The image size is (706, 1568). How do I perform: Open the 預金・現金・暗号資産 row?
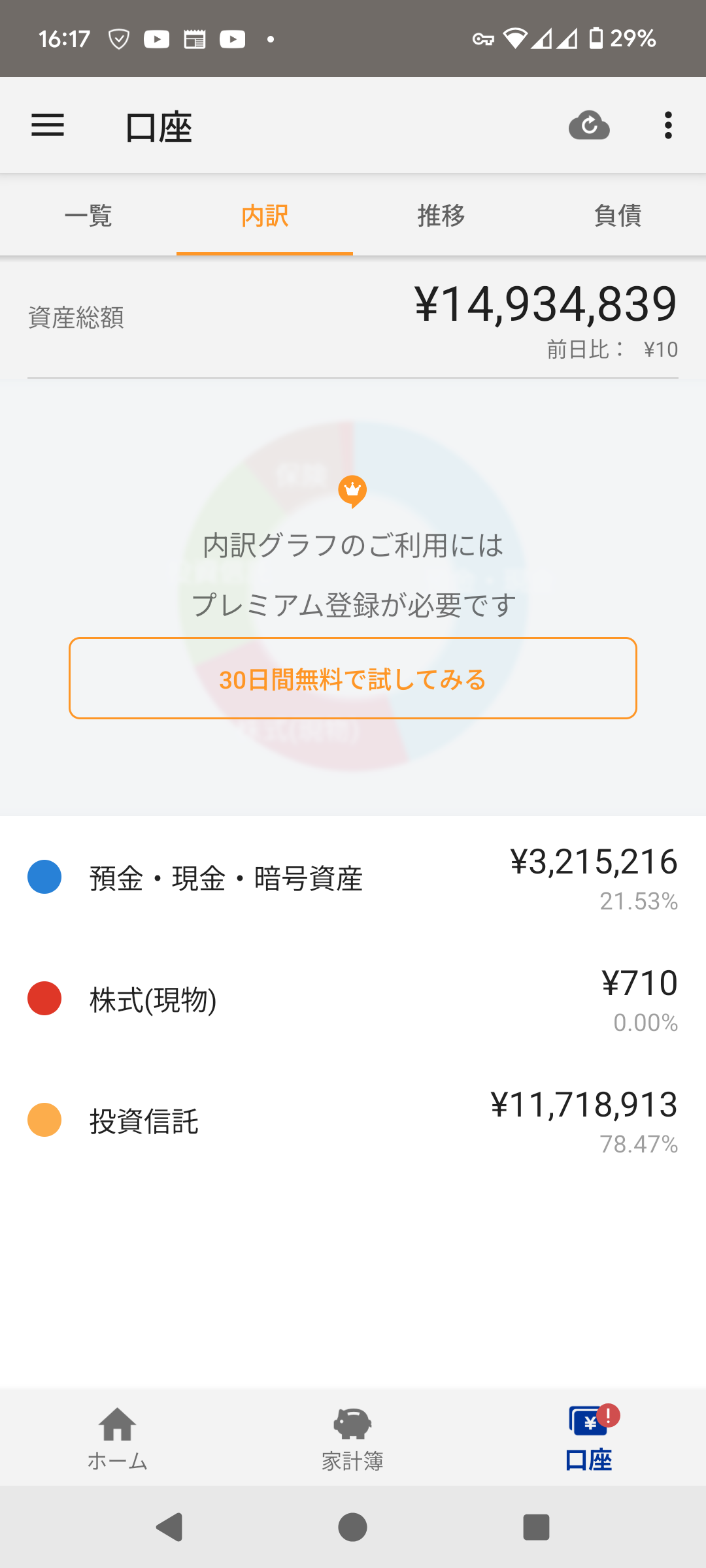click(353, 877)
